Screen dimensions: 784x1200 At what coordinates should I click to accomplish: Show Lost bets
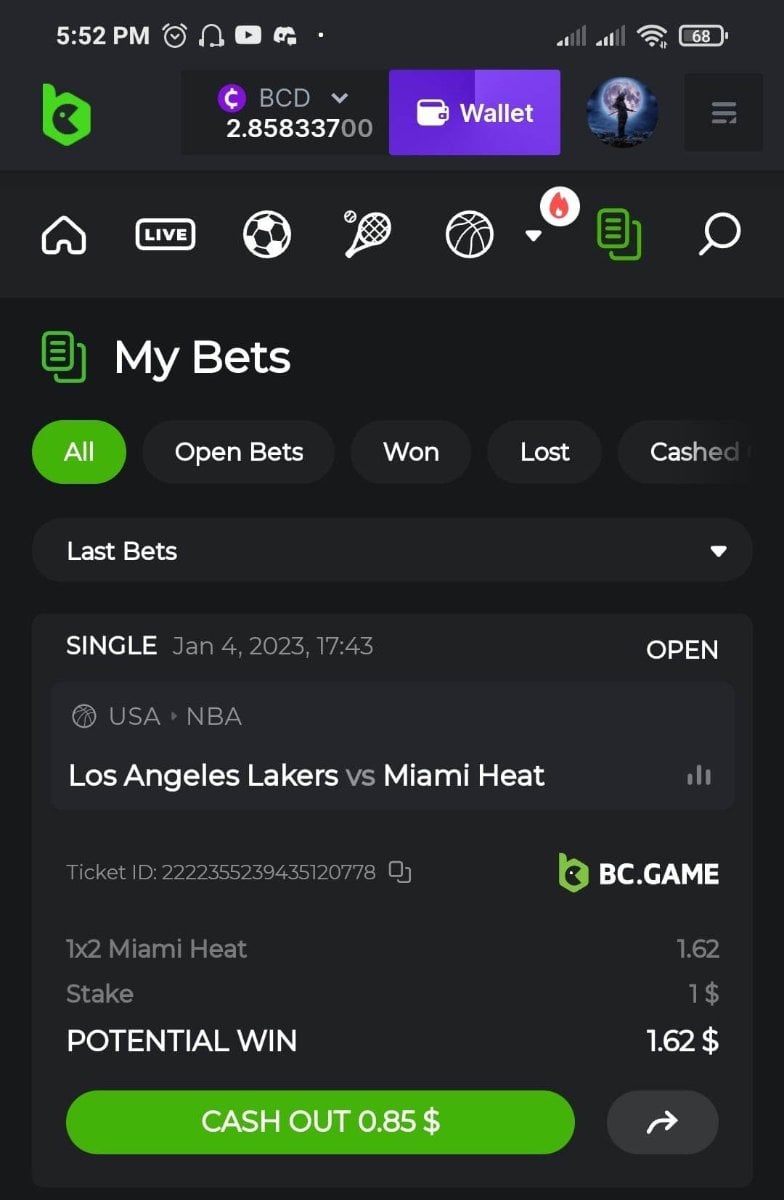tap(544, 452)
